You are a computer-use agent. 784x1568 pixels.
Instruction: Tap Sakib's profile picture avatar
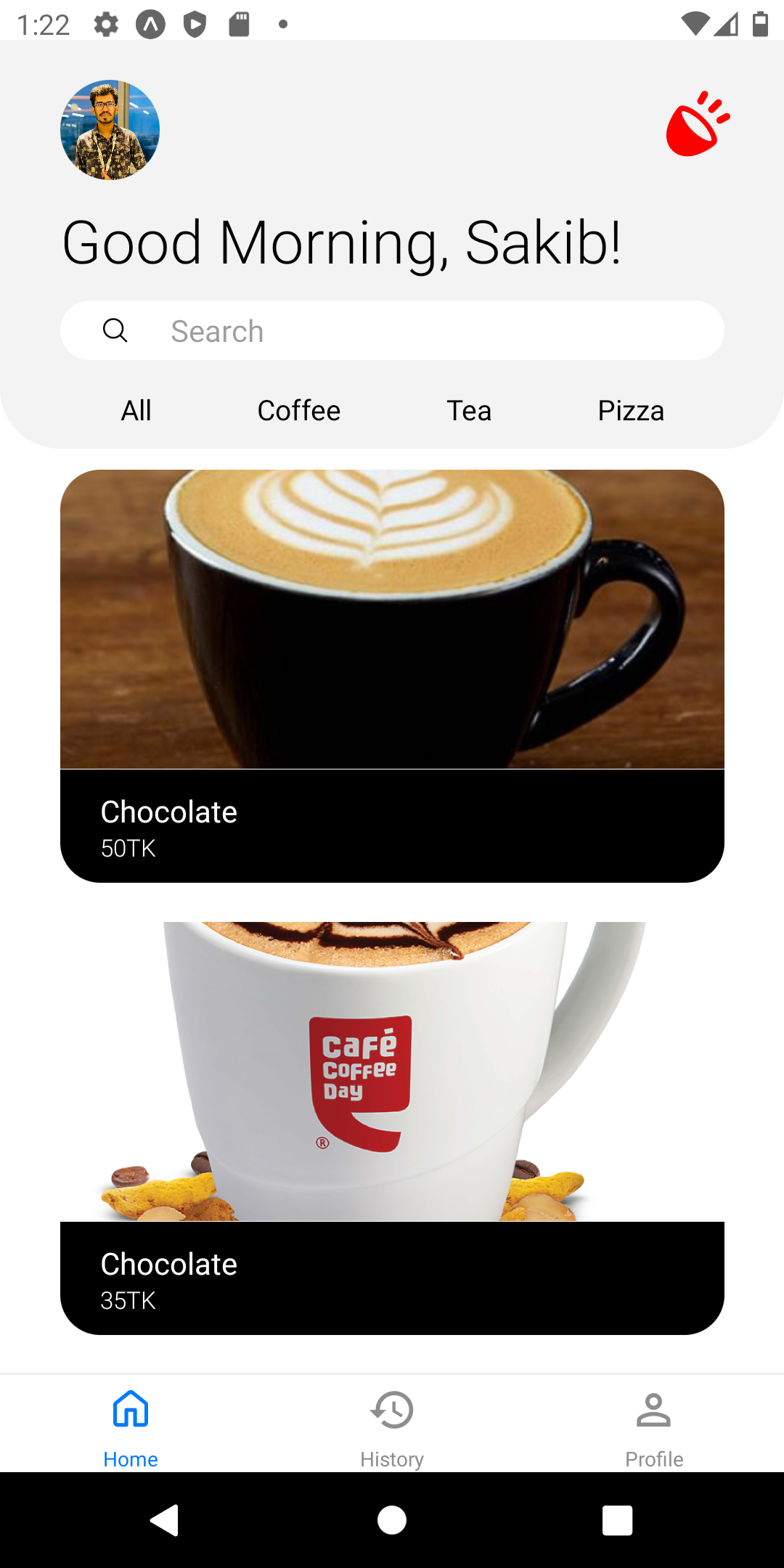(x=110, y=128)
